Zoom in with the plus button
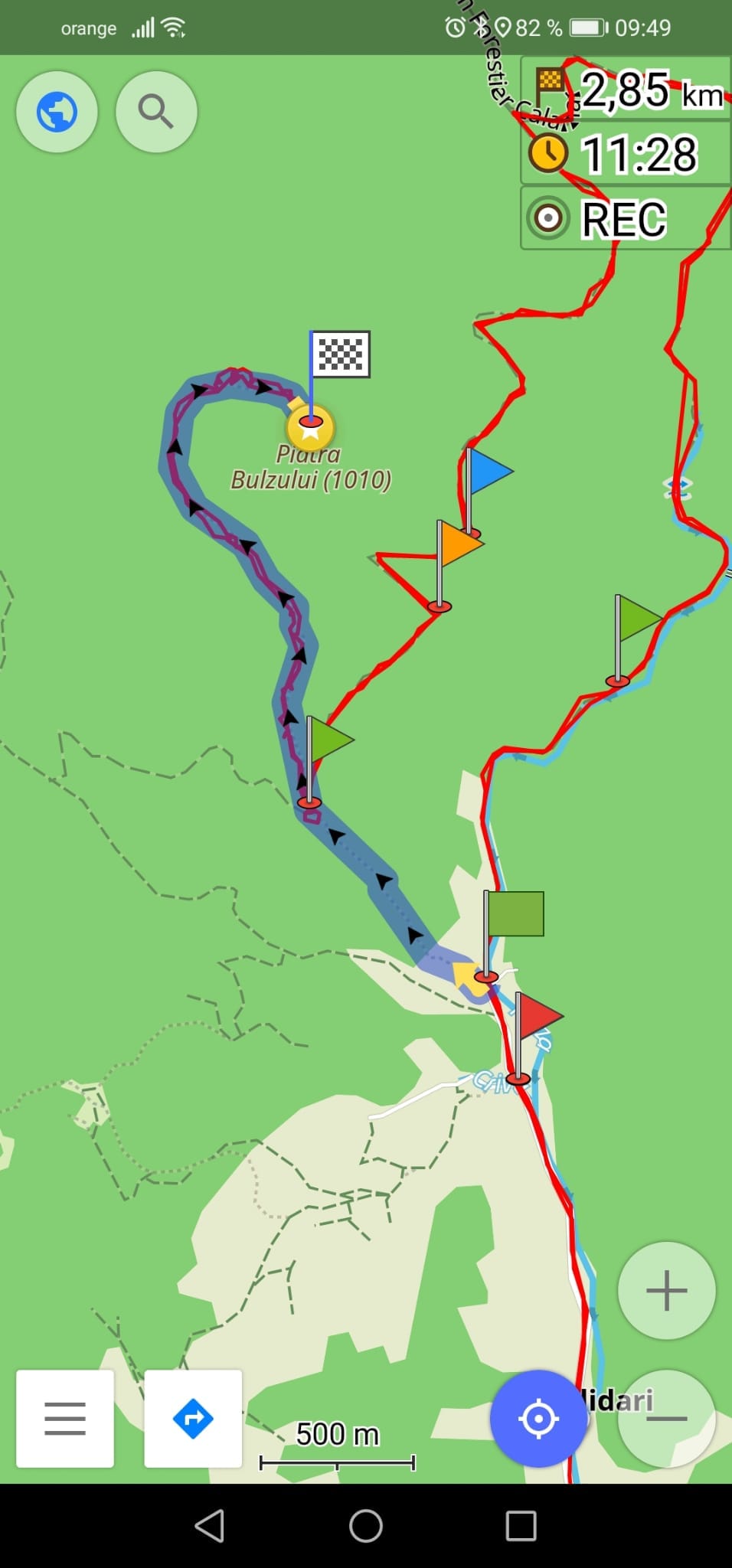 click(x=666, y=1290)
